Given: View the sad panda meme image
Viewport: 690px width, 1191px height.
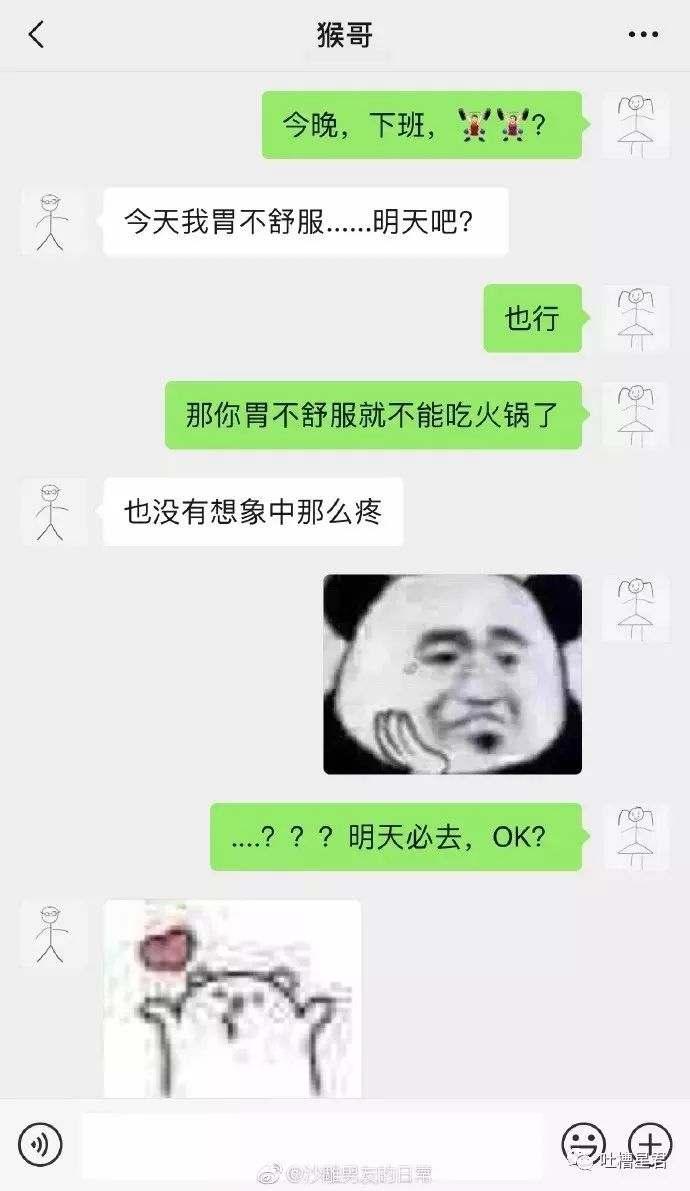Looking at the screenshot, I should pos(453,674).
